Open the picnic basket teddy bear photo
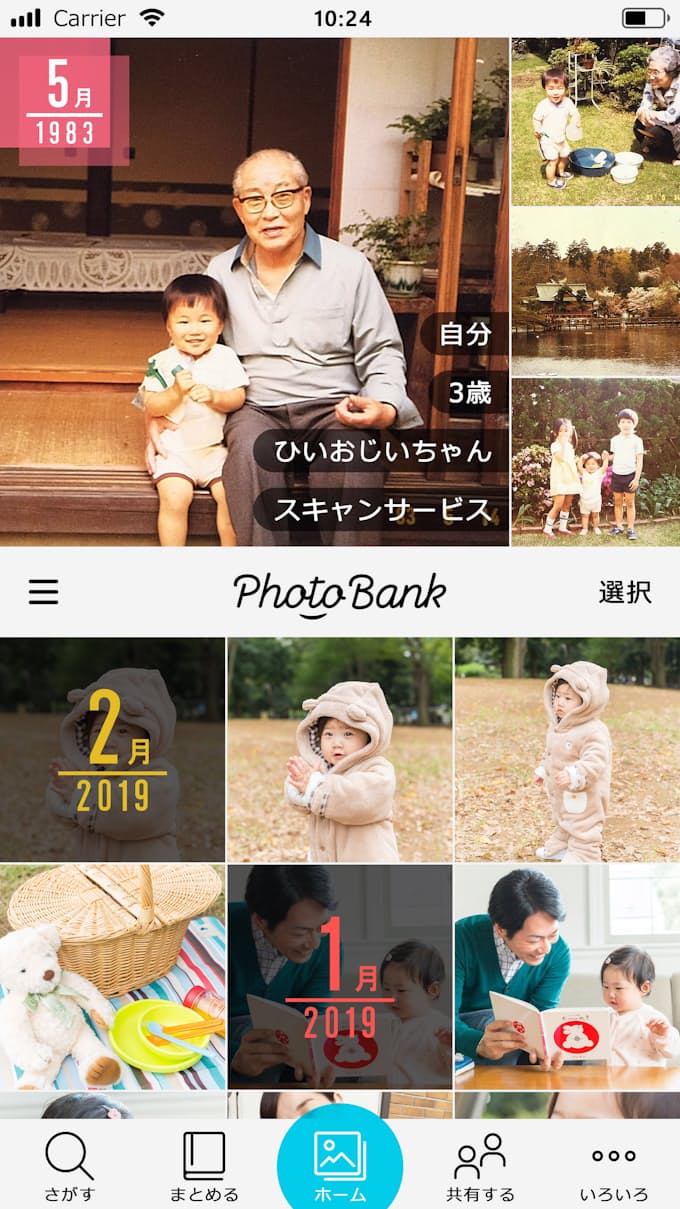The height and width of the screenshot is (1209, 680). point(112,977)
